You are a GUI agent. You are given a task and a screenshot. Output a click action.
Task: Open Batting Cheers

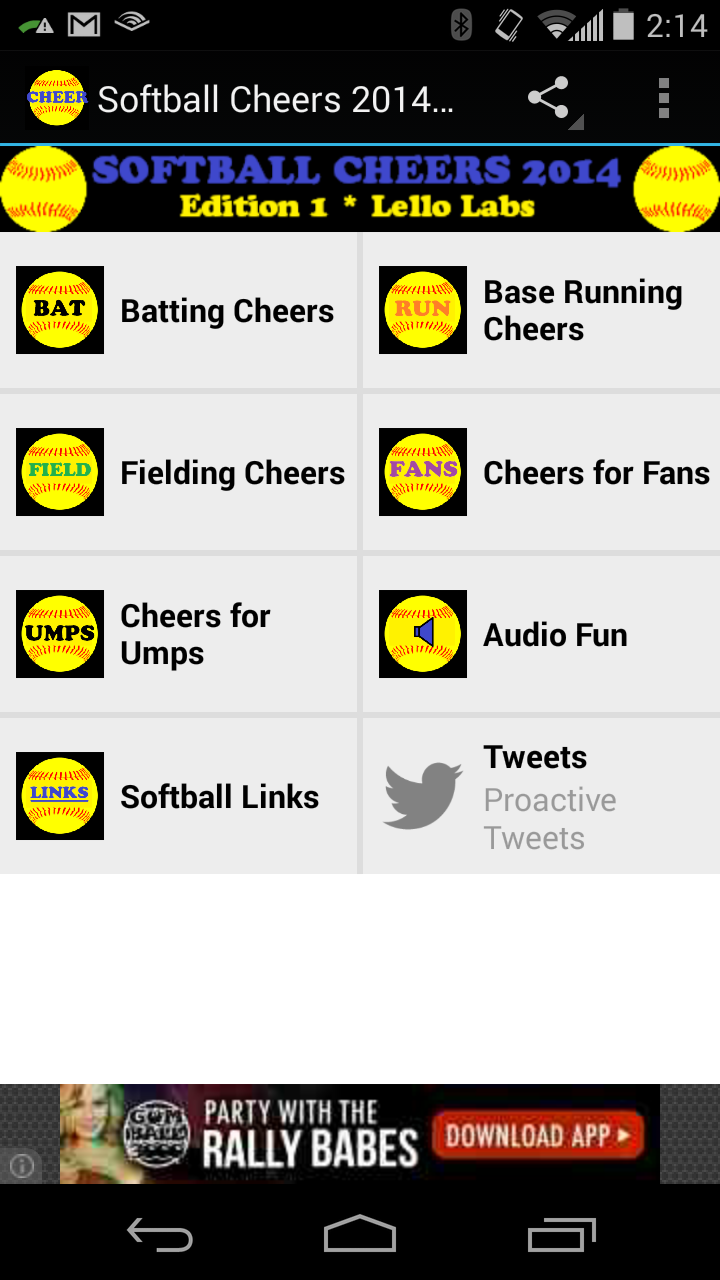(x=178, y=310)
